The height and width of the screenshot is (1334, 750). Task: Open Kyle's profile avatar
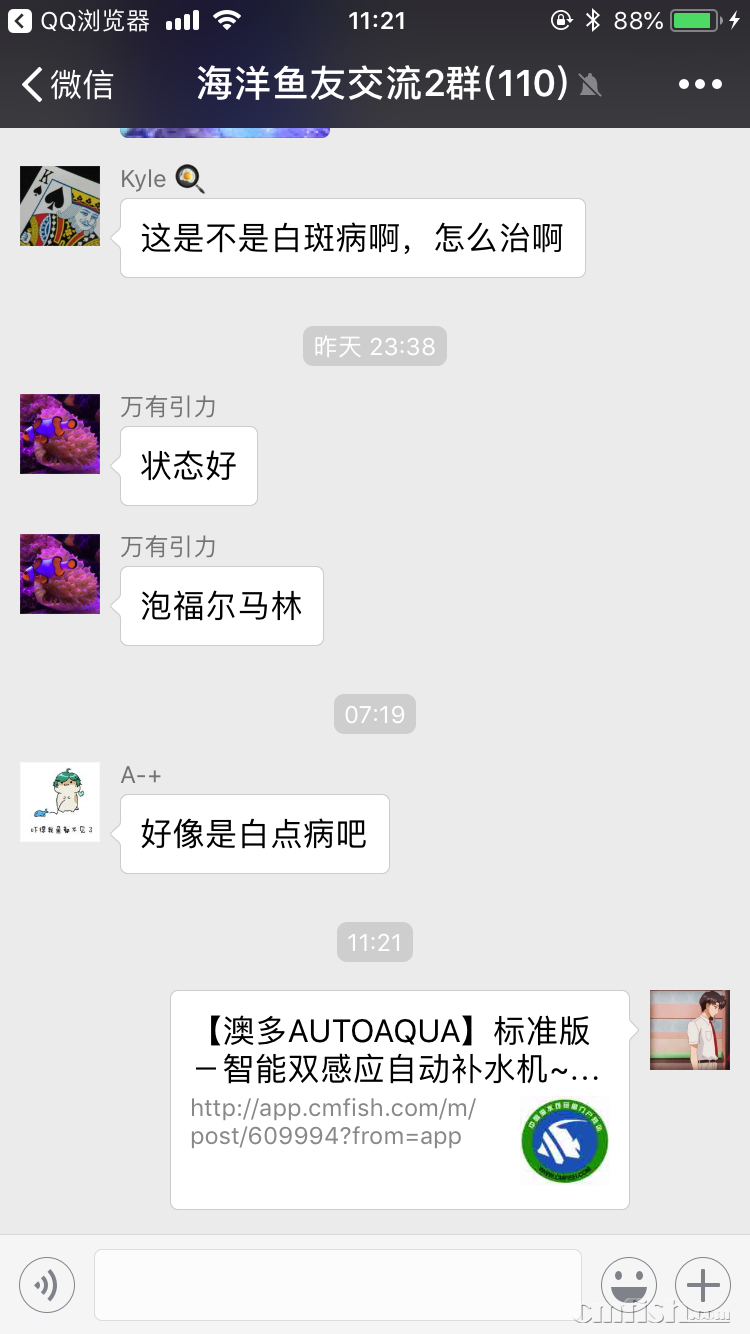tap(60, 206)
